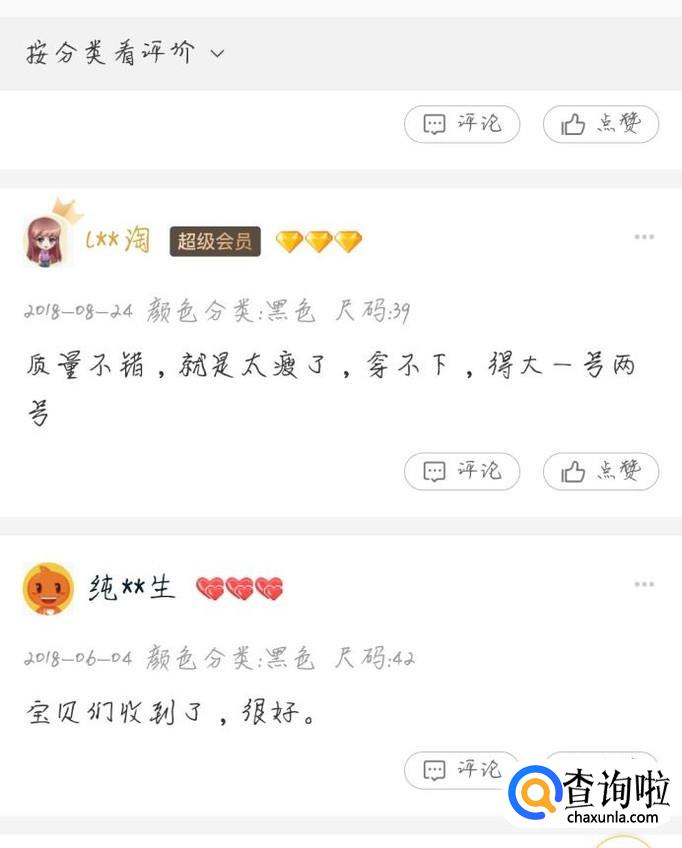Open l**淘's profile avatar
Screen dimensions: 682x848
[47, 241]
